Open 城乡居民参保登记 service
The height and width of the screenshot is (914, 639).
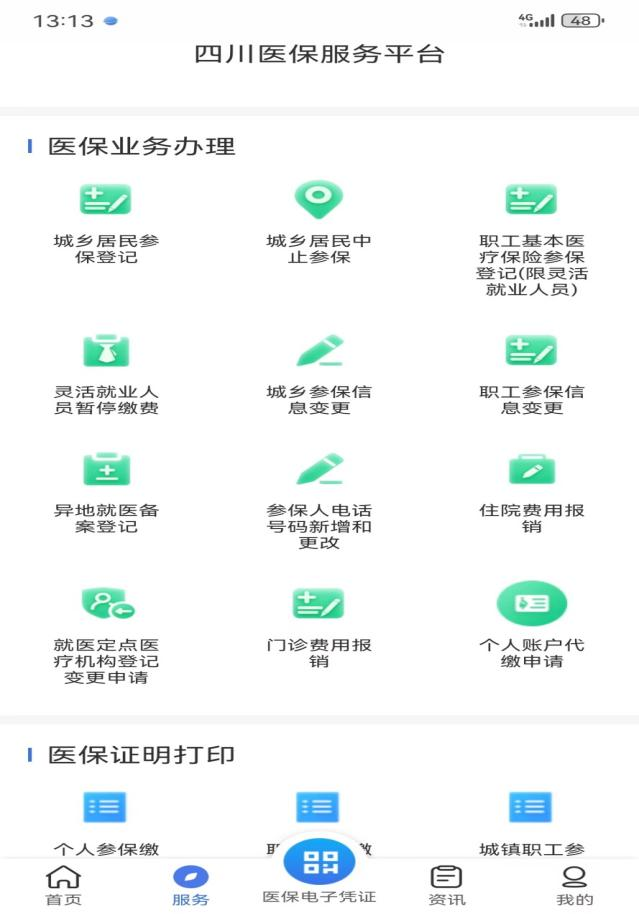point(106,222)
